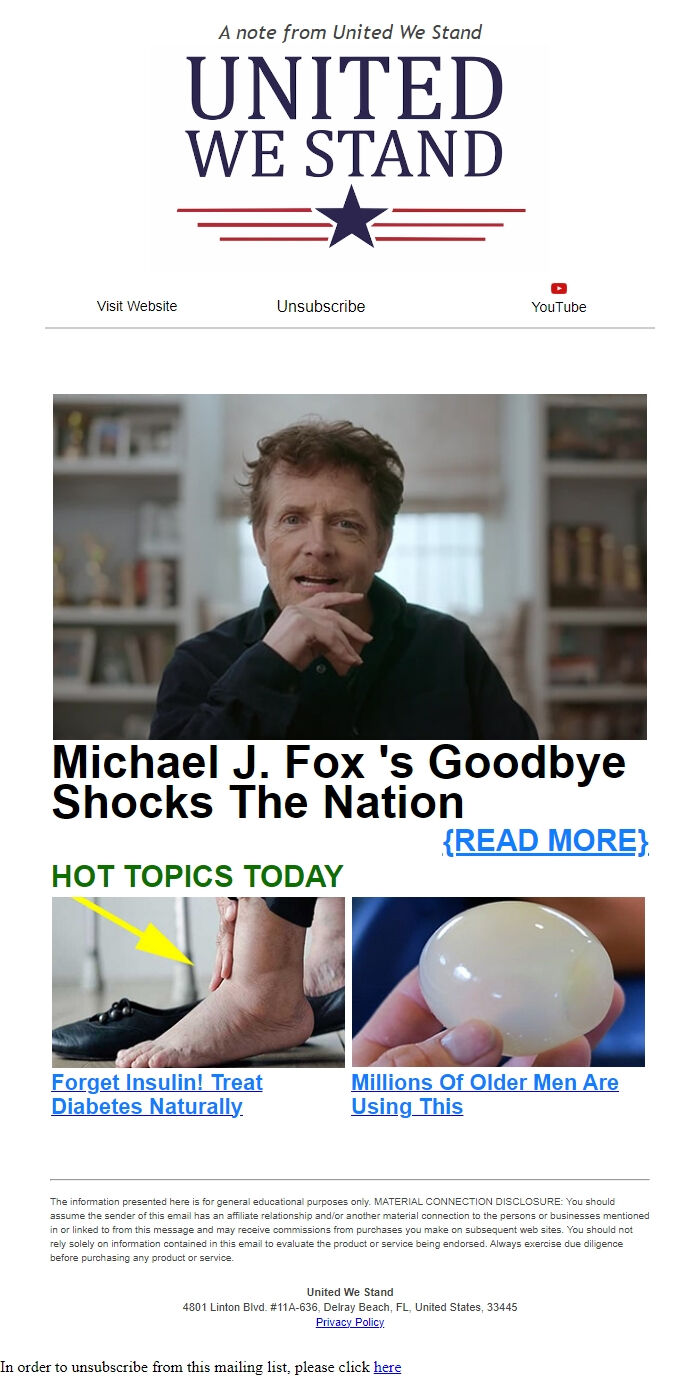This screenshot has width=700, height=1376.
Task: Open the translucent egg-shaped object image
Action: 498,982
